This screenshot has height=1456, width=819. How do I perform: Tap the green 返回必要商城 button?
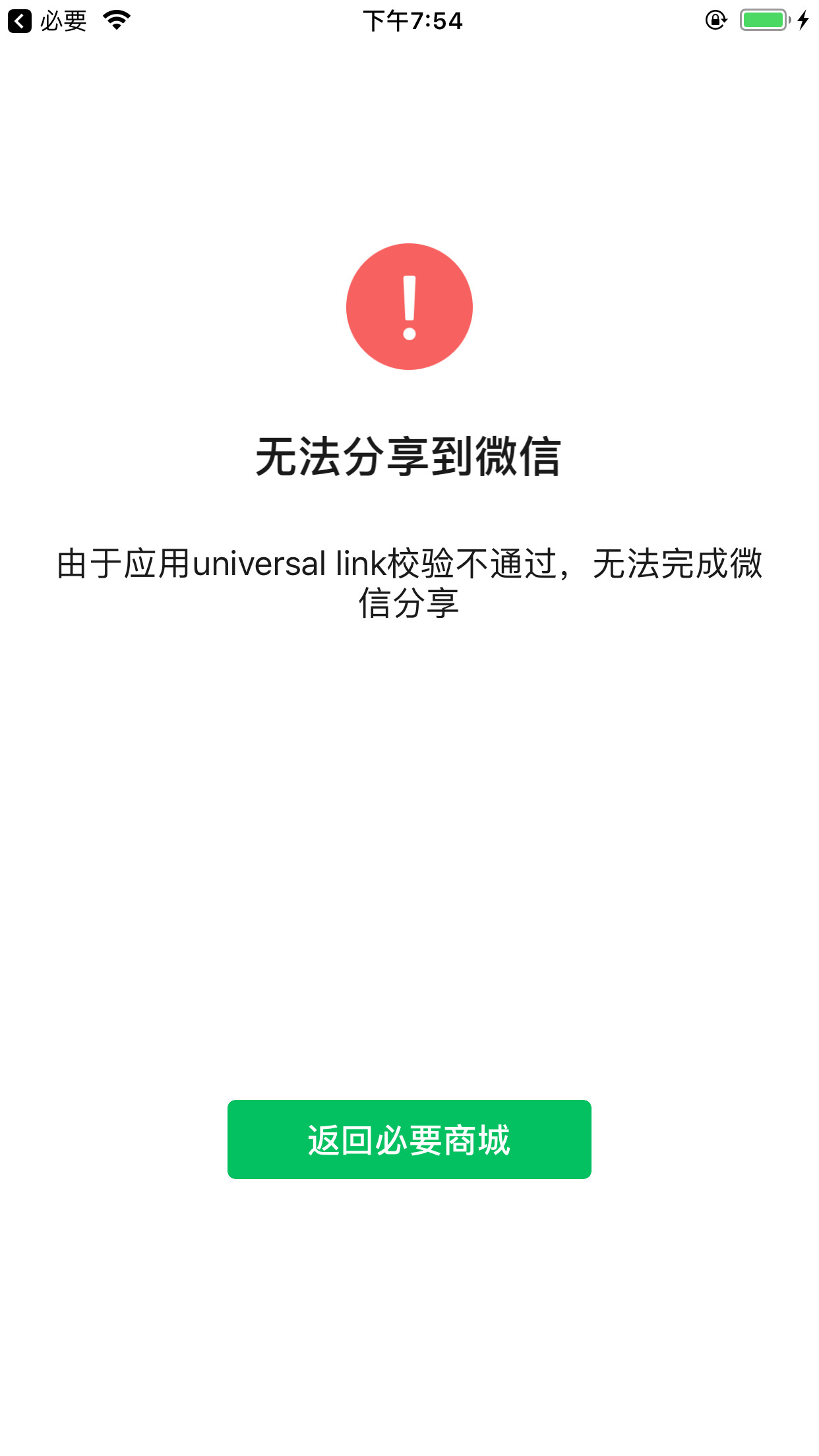(x=409, y=1139)
